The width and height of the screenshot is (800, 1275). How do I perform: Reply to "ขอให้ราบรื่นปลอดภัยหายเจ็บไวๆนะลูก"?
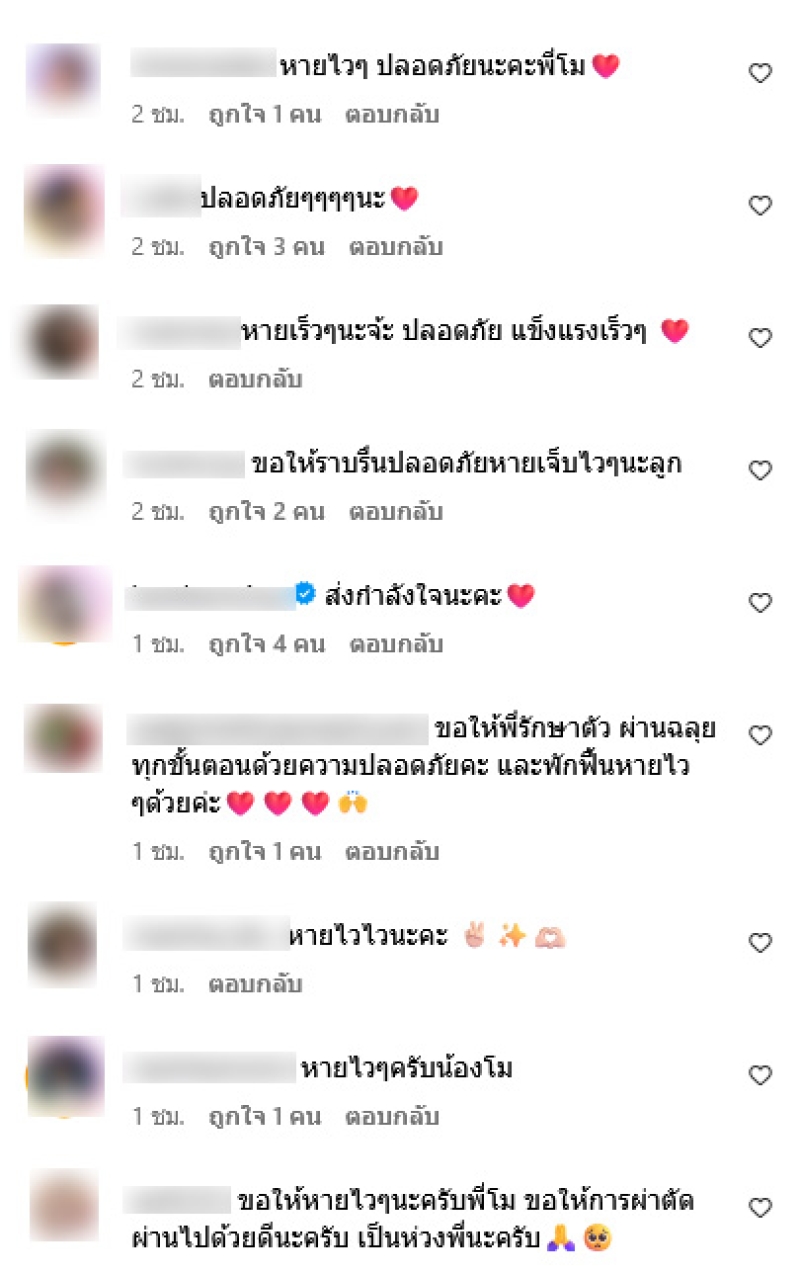395,512
